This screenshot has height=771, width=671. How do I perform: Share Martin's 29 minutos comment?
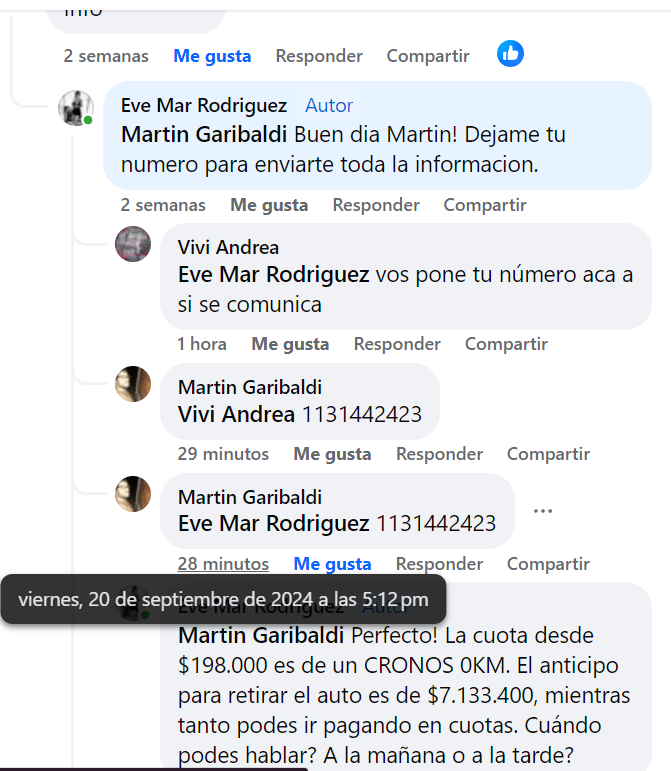coord(548,454)
